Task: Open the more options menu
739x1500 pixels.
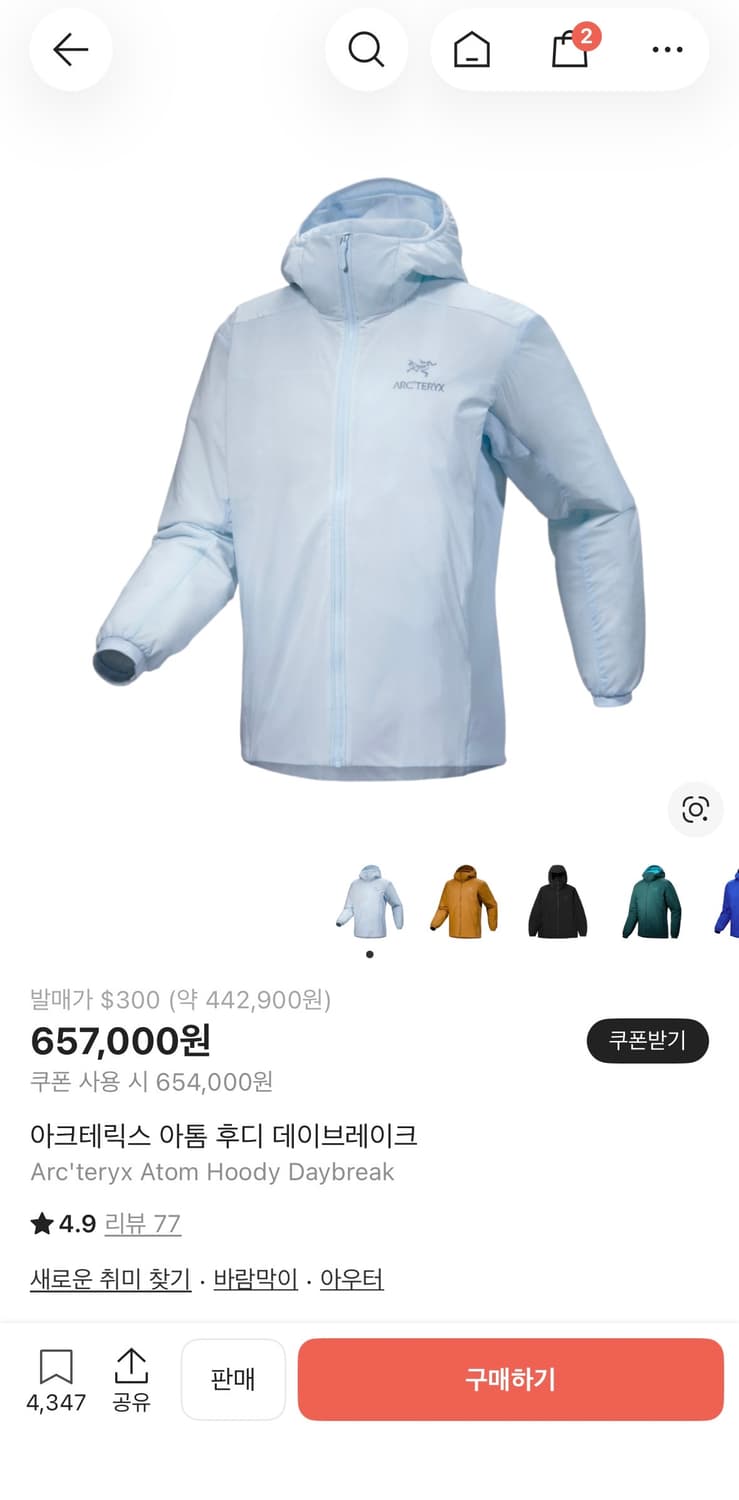Action: 666,50
